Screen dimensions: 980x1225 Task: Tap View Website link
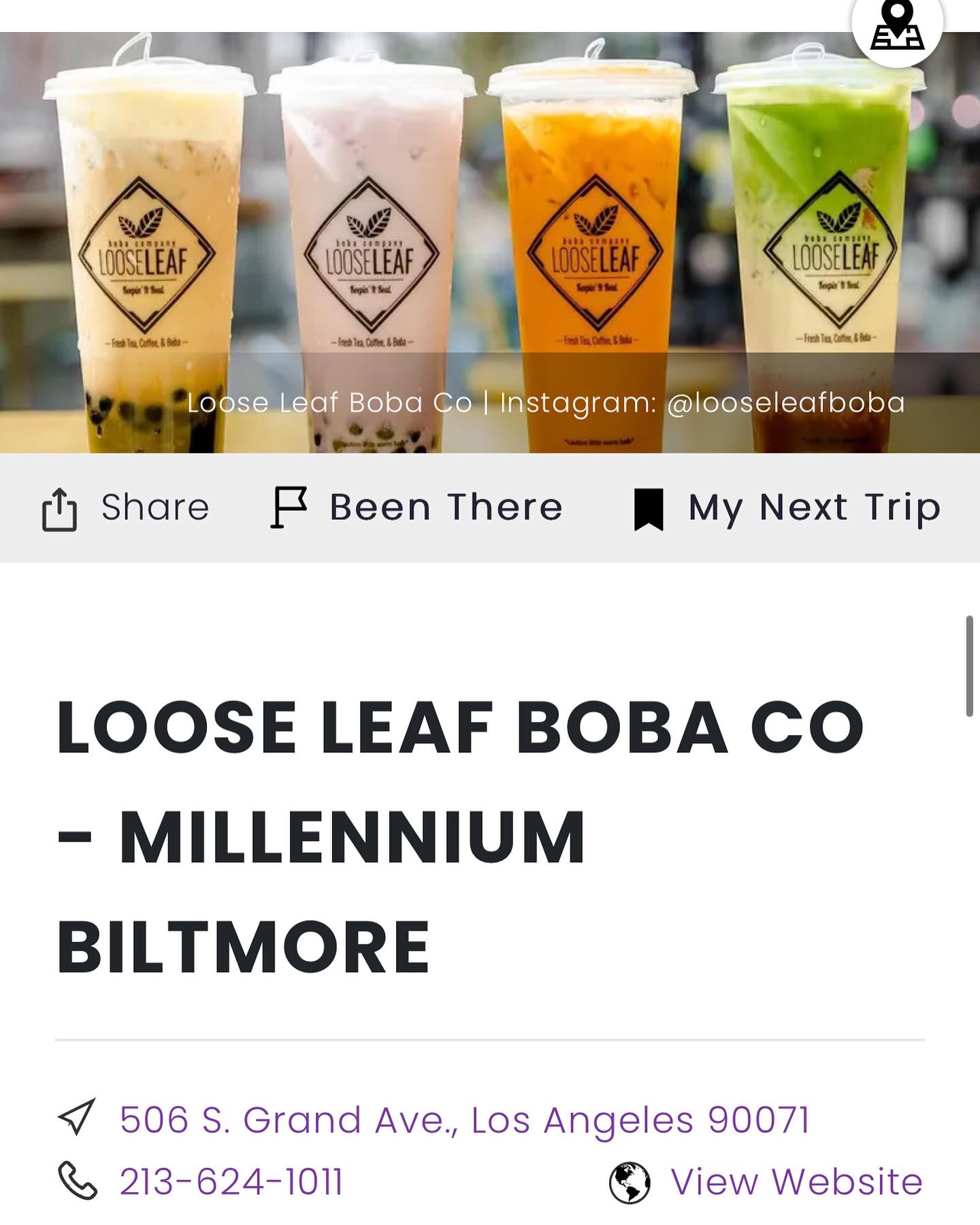(x=796, y=1181)
